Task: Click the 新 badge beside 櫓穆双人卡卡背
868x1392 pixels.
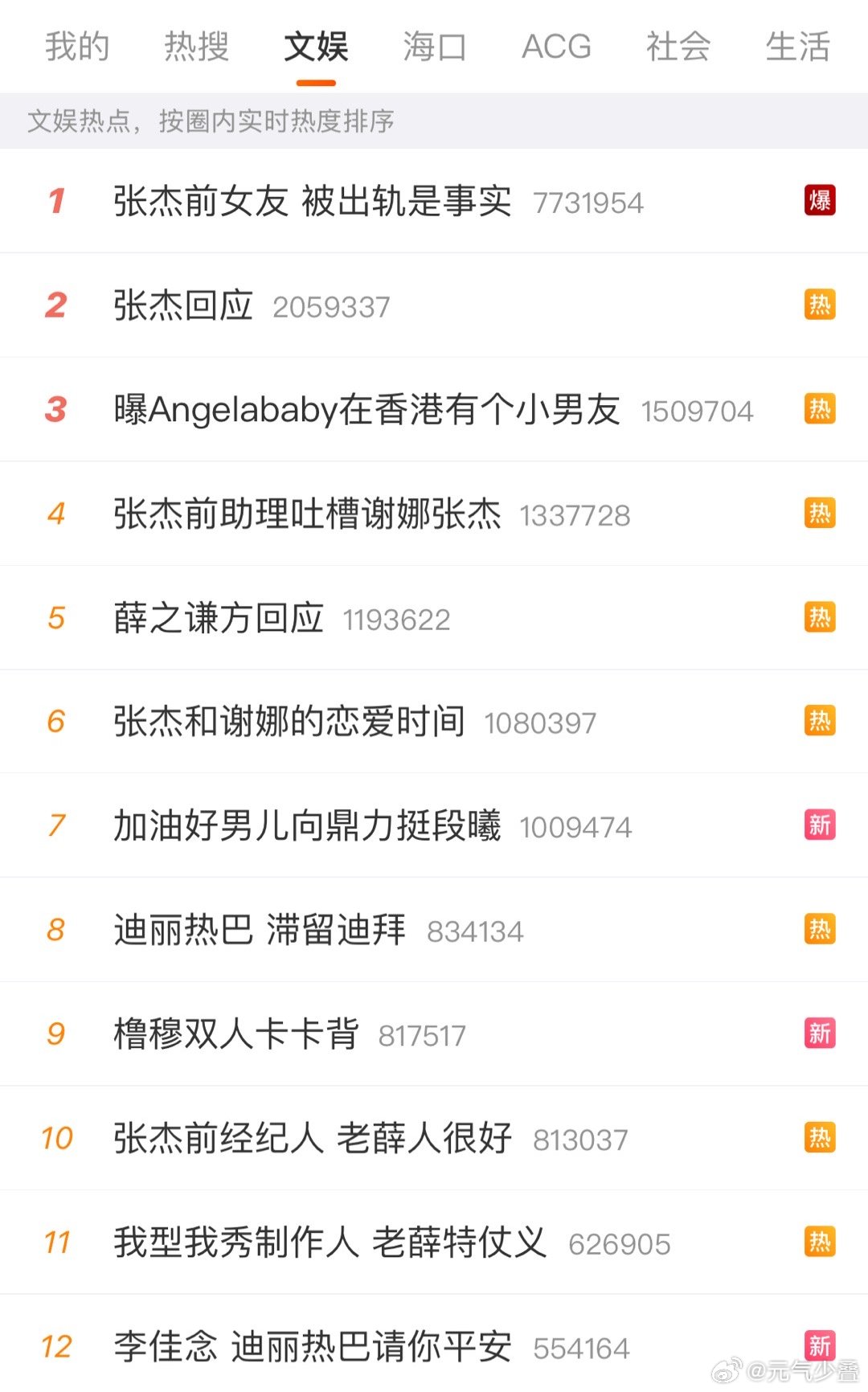Action: [819, 1034]
